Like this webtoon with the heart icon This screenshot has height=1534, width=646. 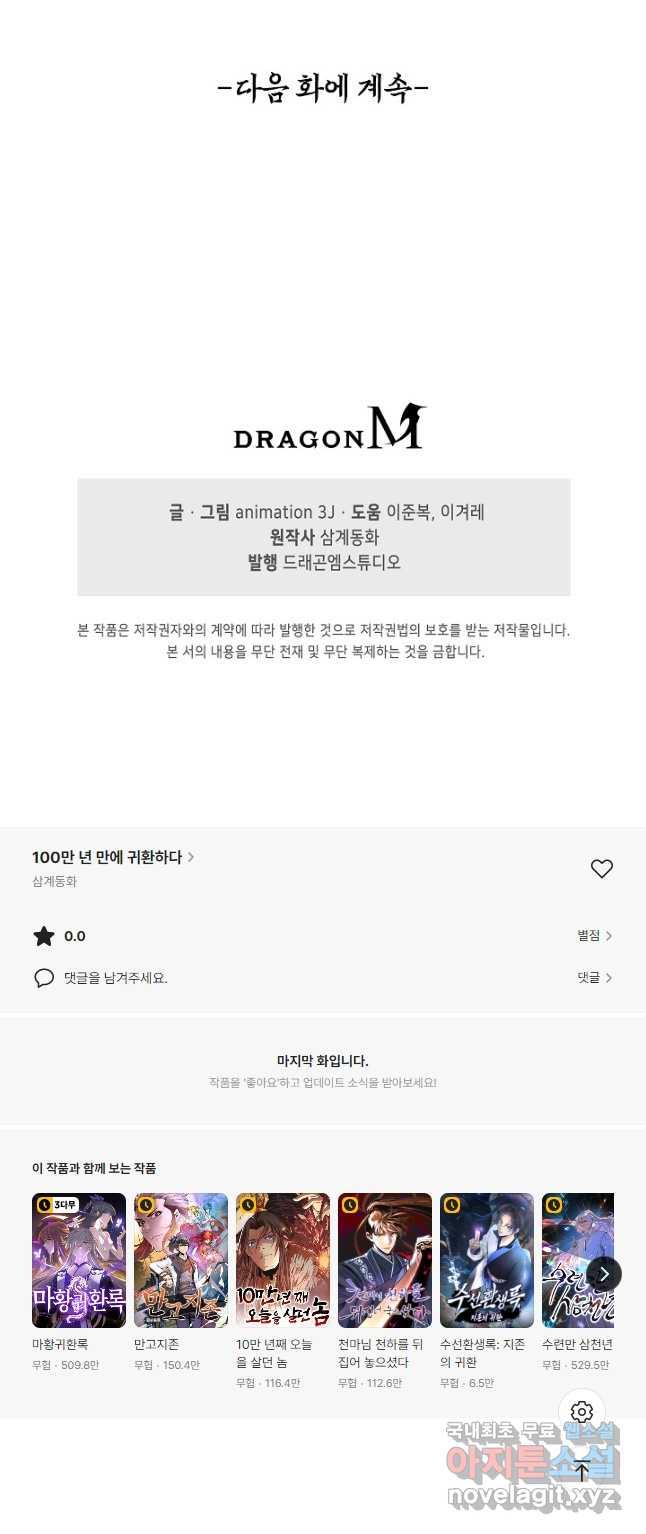(601, 869)
